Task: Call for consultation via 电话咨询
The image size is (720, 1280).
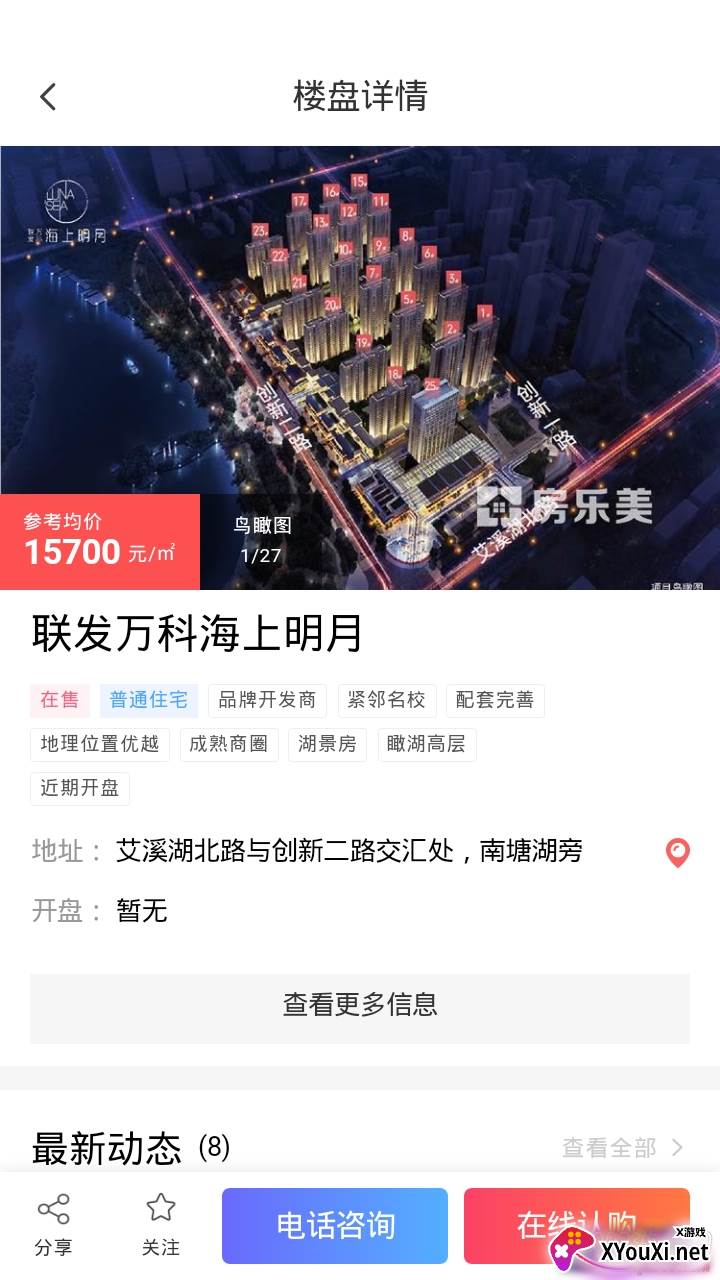Action: 335,1225
